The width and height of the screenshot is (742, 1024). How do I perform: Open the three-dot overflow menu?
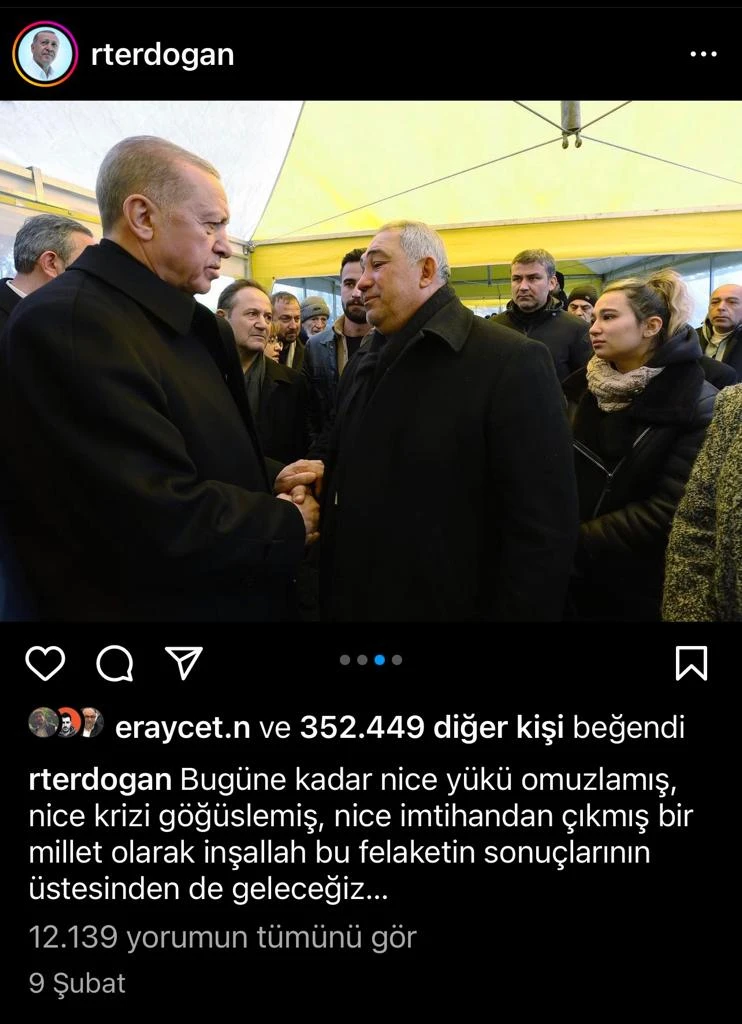(x=703, y=54)
